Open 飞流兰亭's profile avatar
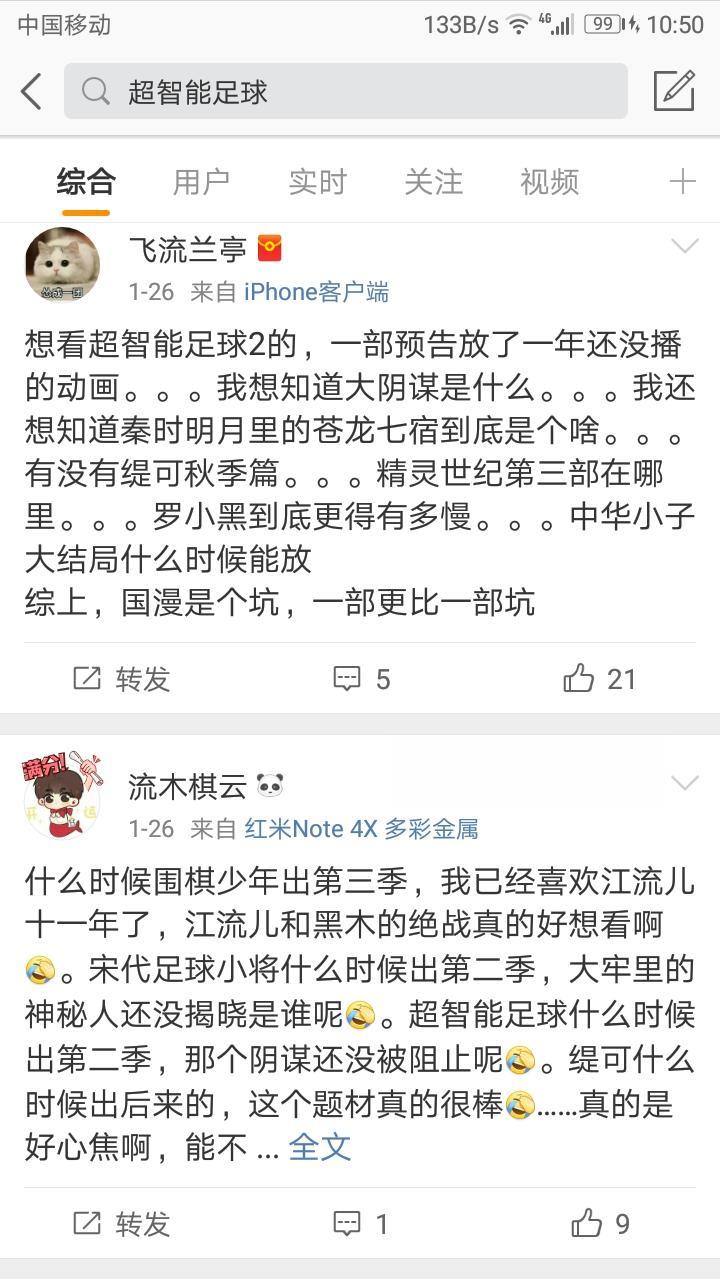 coord(62,265)
